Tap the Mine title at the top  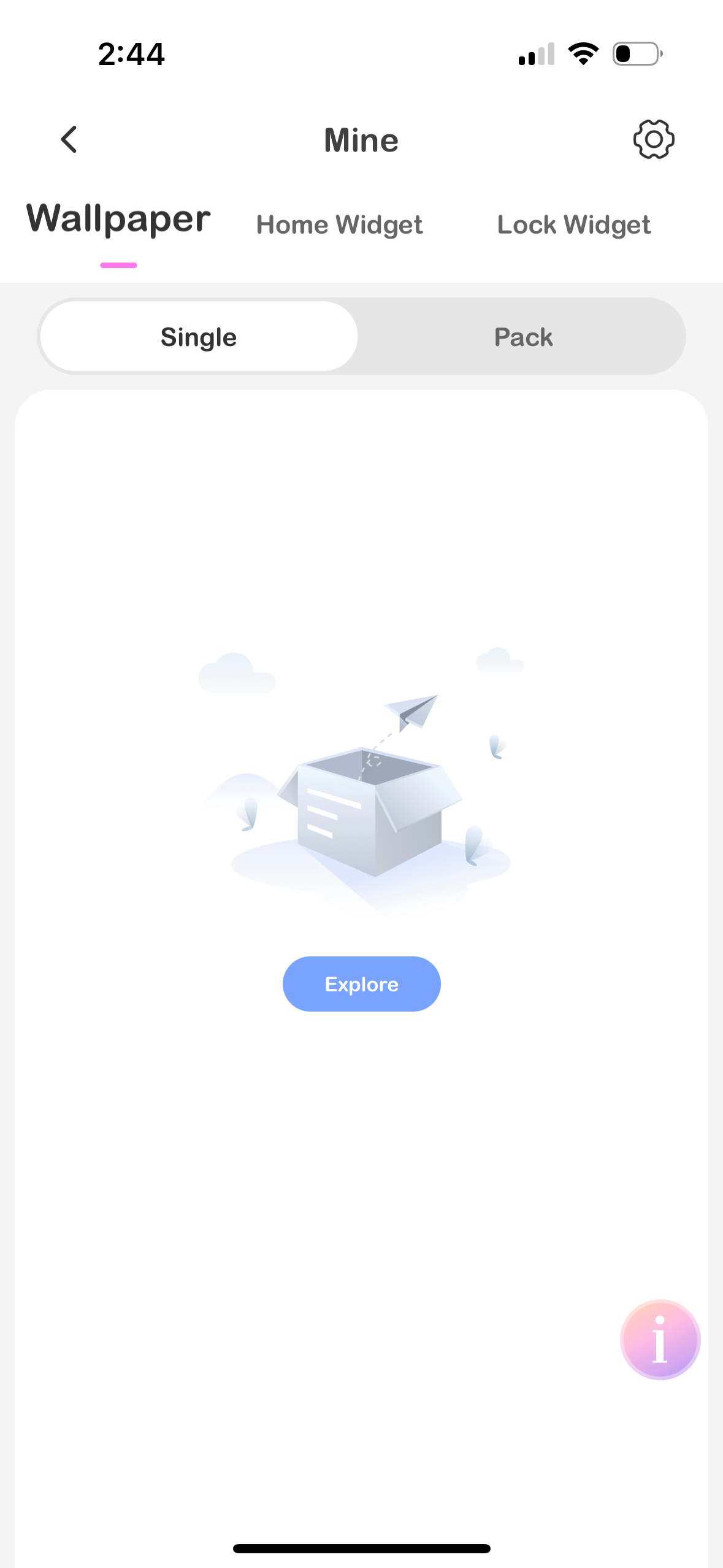pos(361,139)
